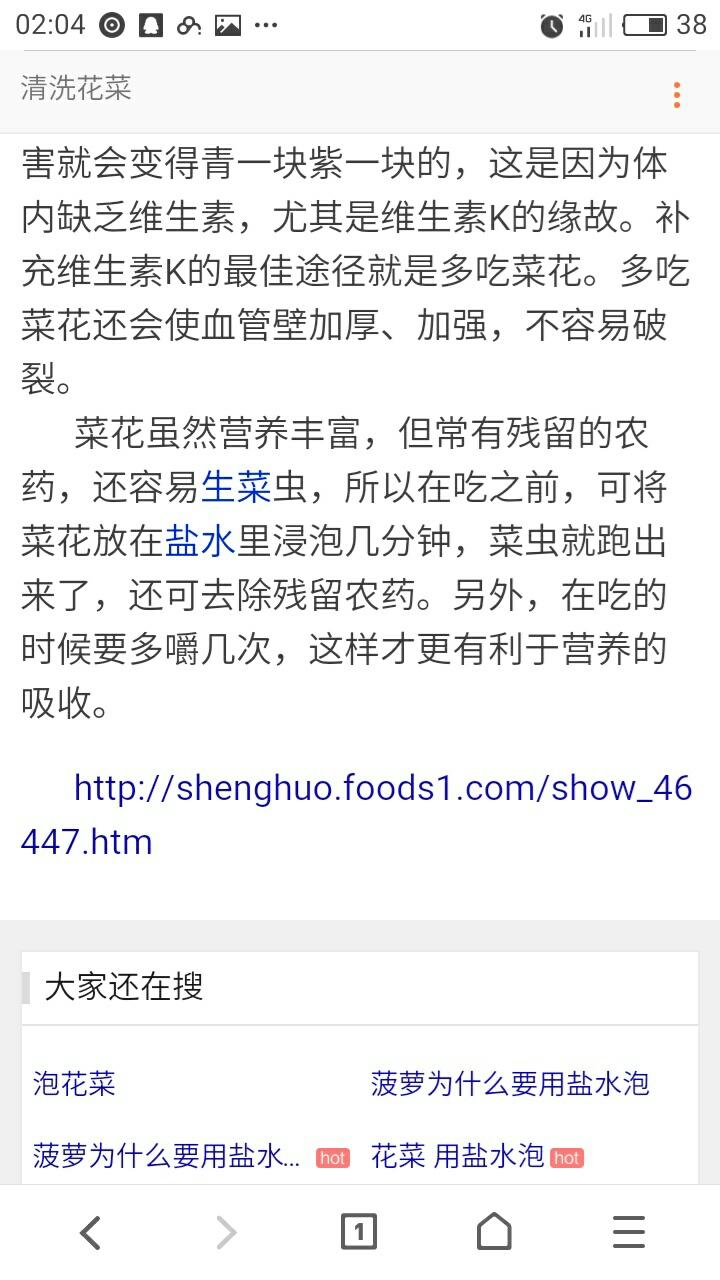
Task: Tap the truncated 菠萝为什么要用盐水... hot search
Action: [x=166, y=1157]
